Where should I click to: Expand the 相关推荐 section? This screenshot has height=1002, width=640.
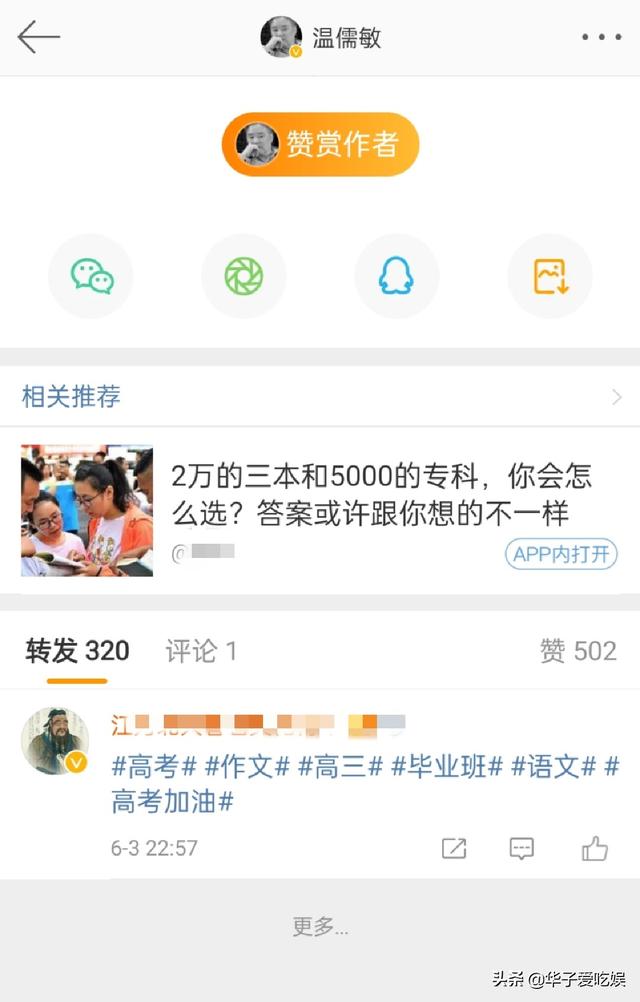tap(616, 397)
